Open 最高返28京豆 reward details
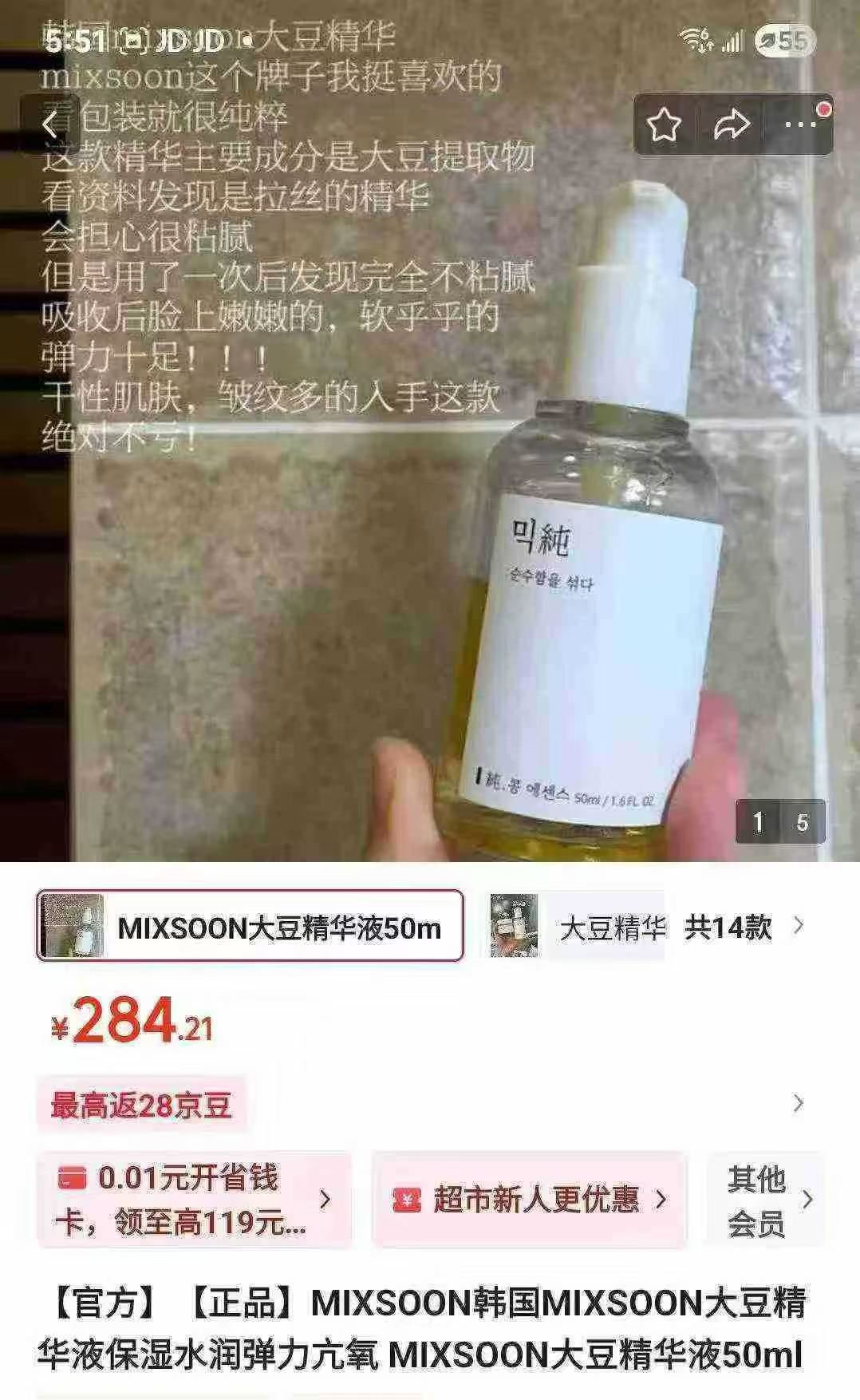Viewport: 860px width, 1400px height. click(141, 1105)
